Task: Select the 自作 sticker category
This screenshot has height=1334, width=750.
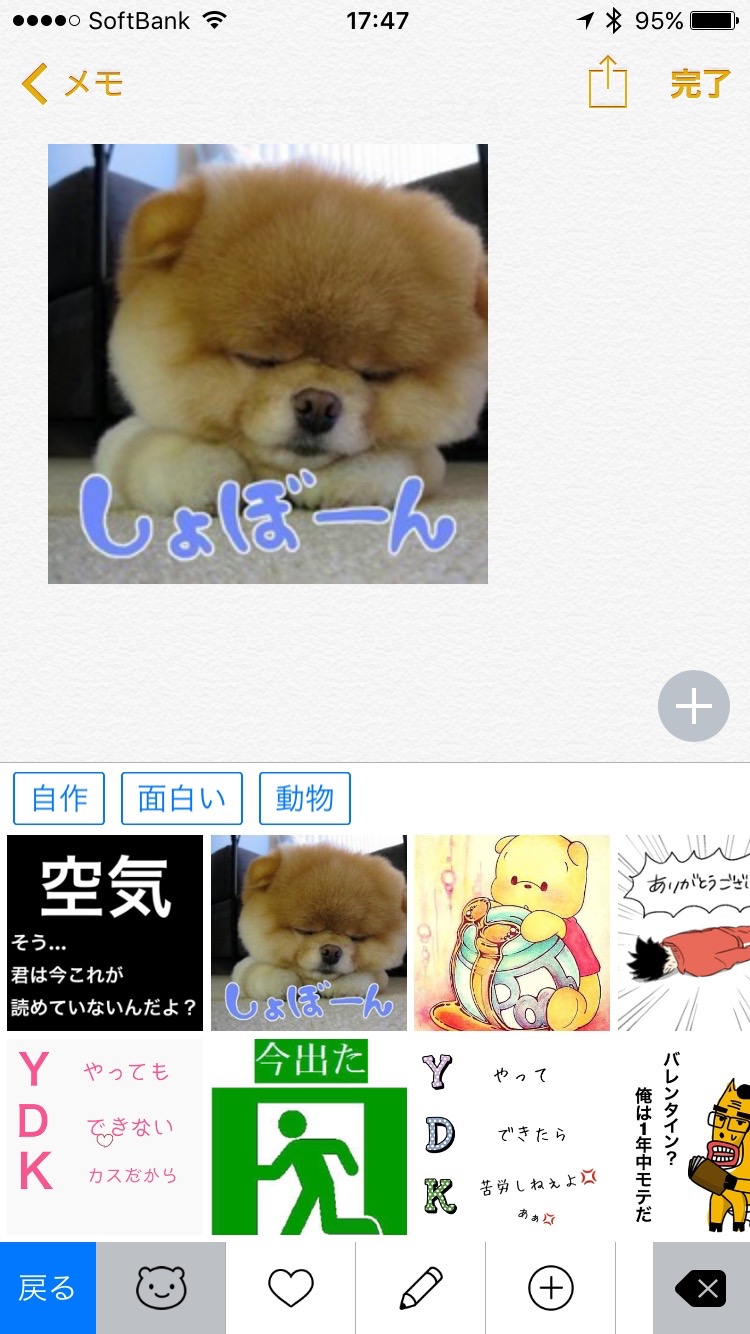Action: (x=59, y=798)
